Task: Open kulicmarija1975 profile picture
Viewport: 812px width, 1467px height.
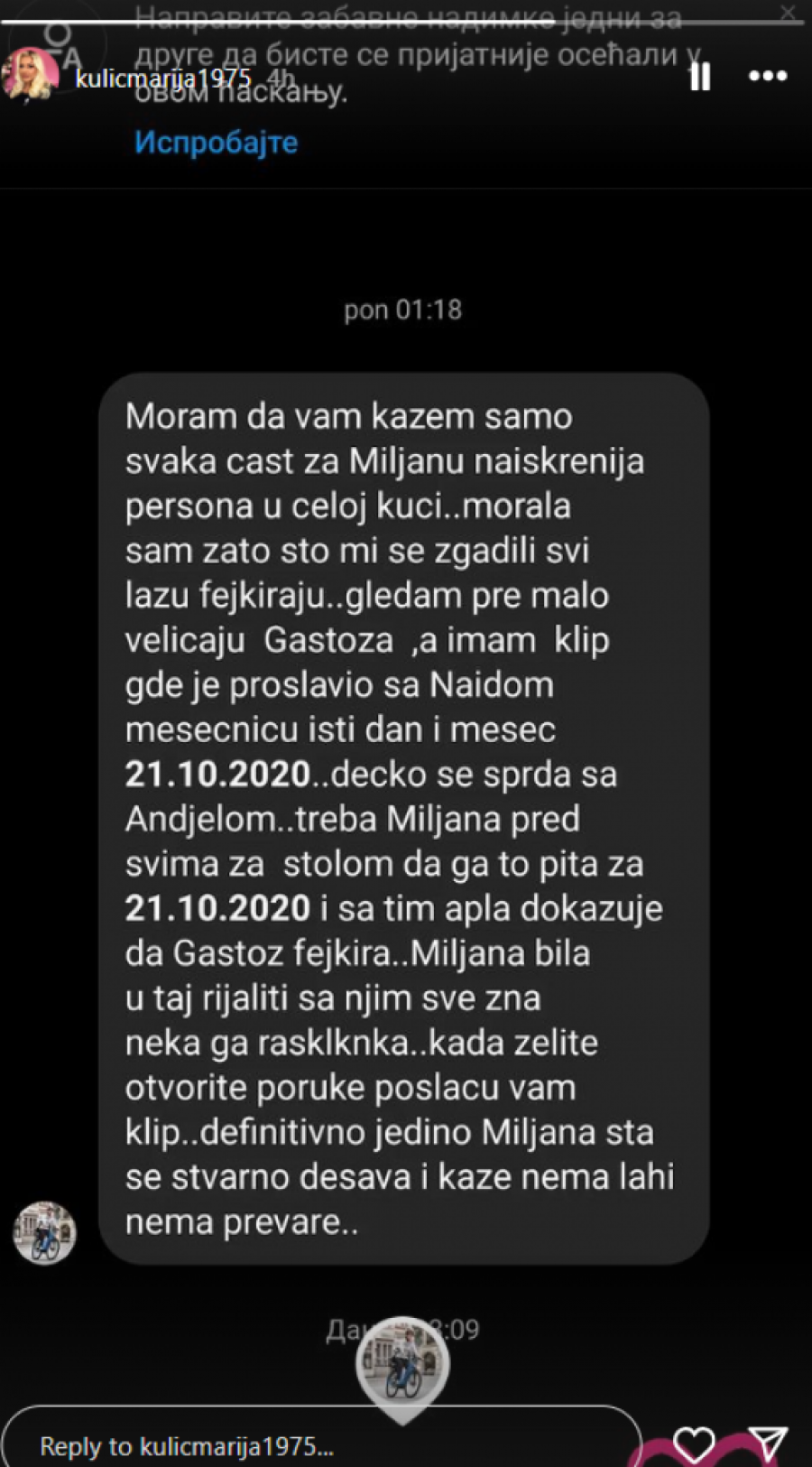Action: [x=31, y=74]
